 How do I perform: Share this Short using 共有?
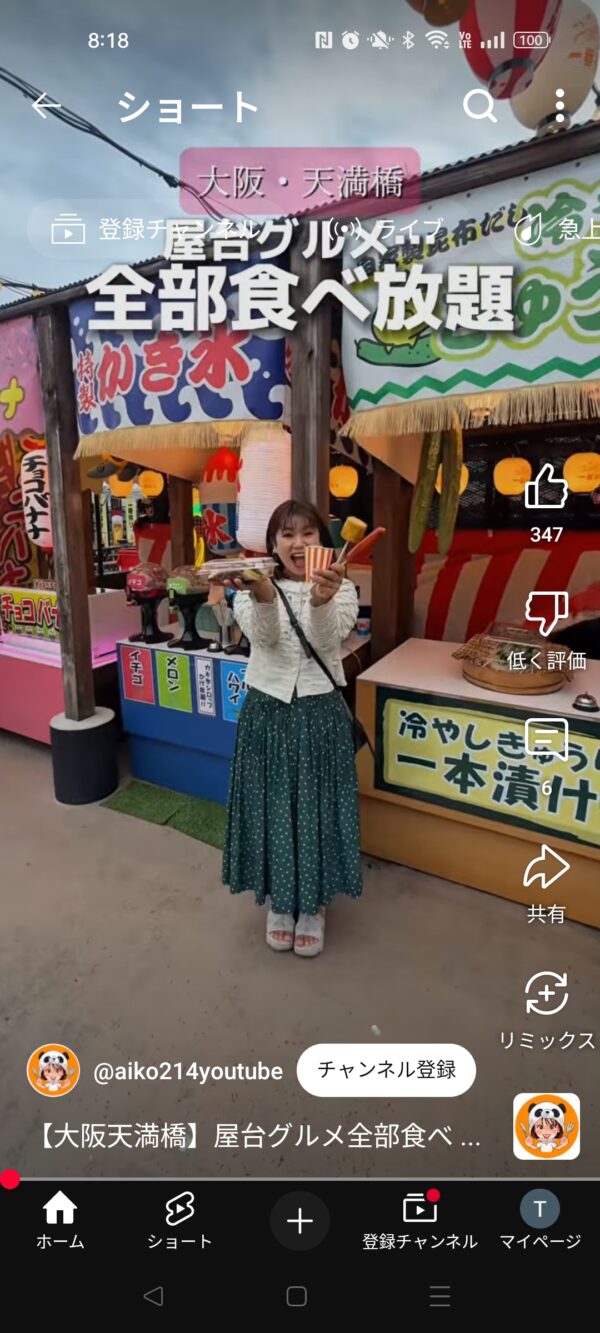tap(546, 868)
